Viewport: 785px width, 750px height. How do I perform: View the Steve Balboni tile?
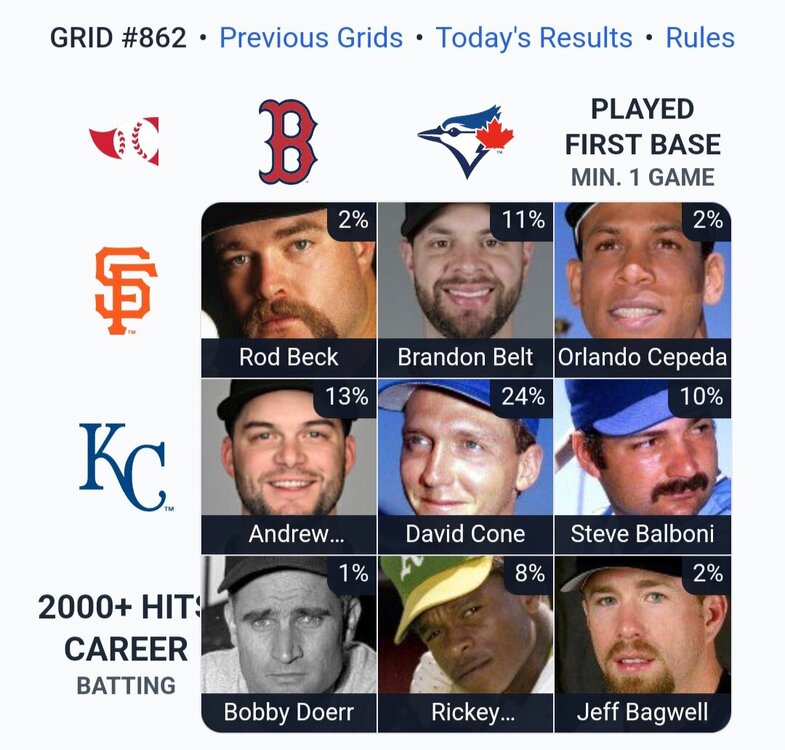pyautogui.click(x=642, y=466)
